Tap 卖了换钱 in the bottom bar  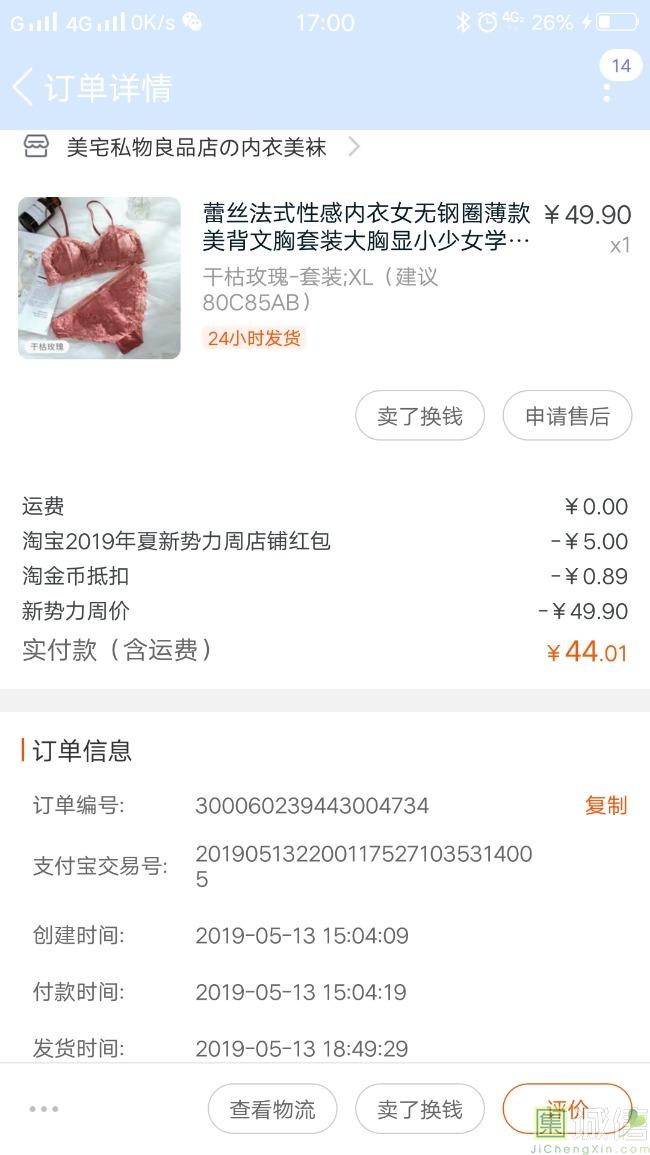(x=420, y=1109)
